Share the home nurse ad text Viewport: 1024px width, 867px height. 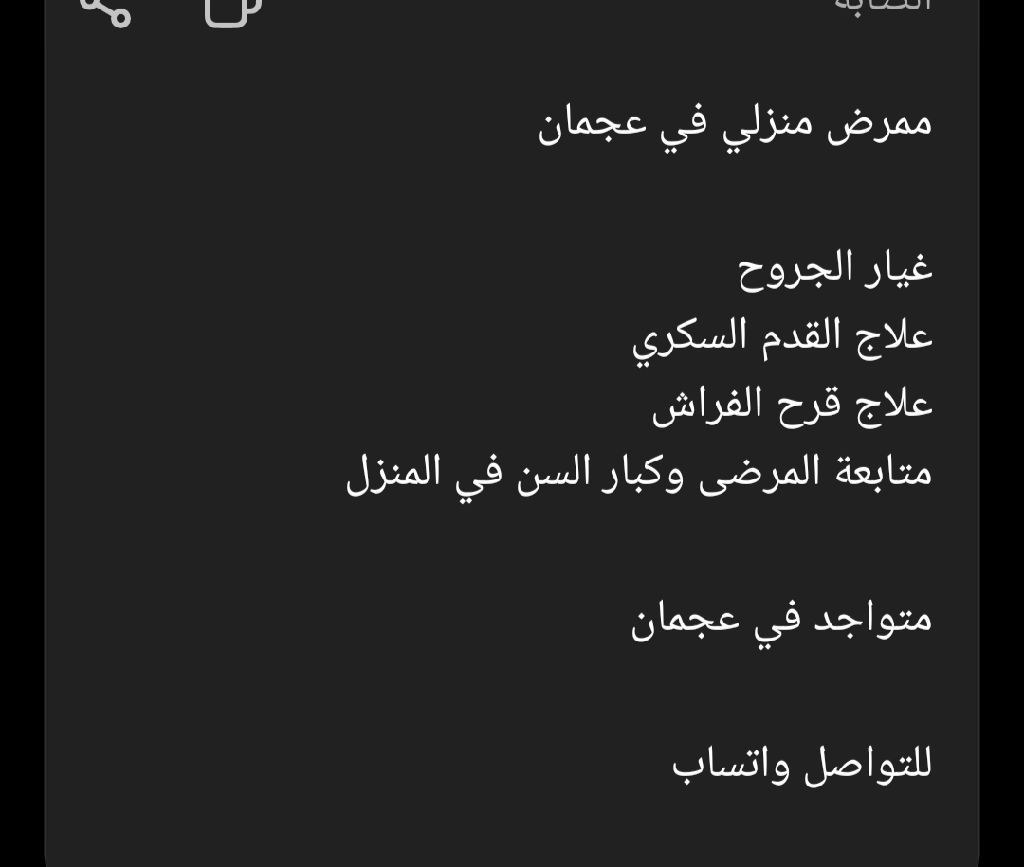(x=106, y=8)
